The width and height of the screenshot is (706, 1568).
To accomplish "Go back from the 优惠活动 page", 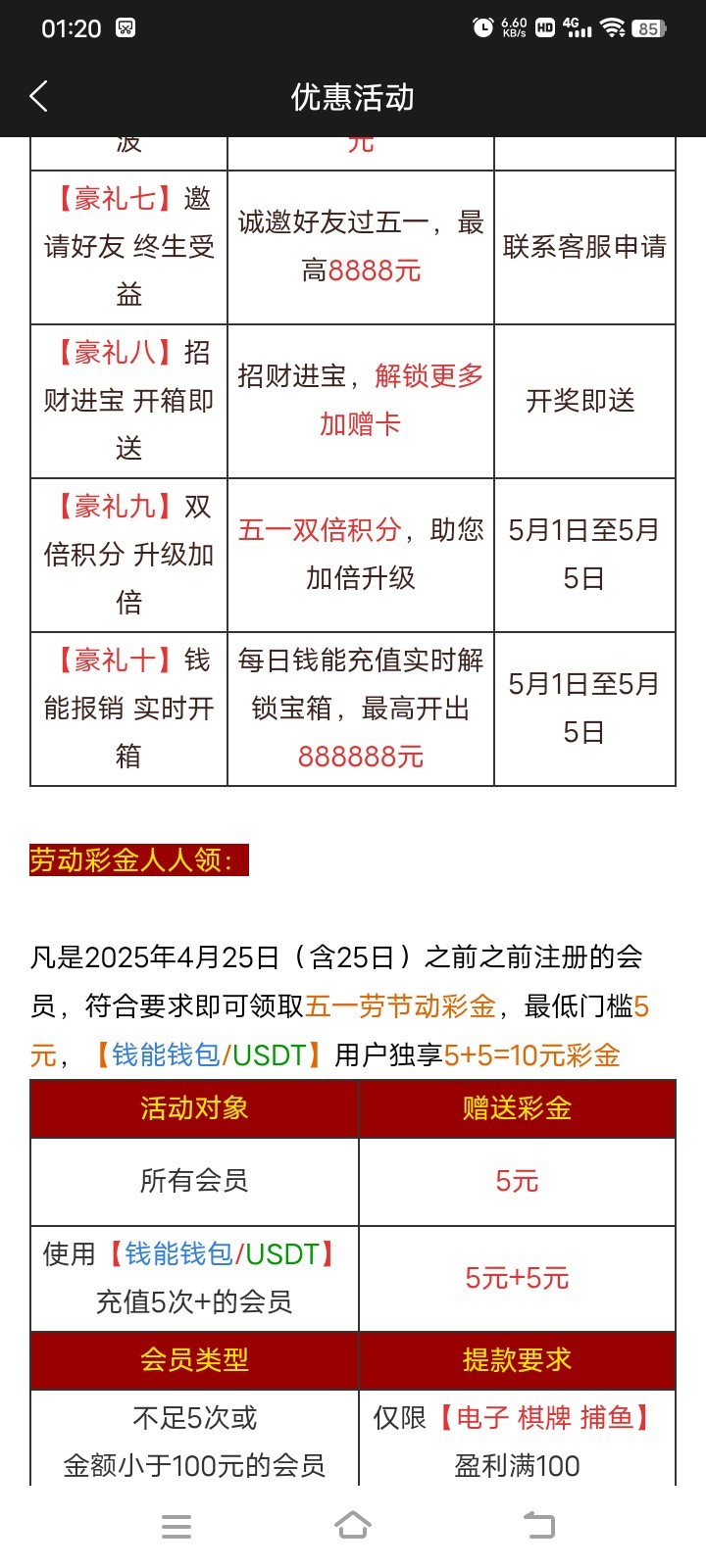I will coord(39,96).
